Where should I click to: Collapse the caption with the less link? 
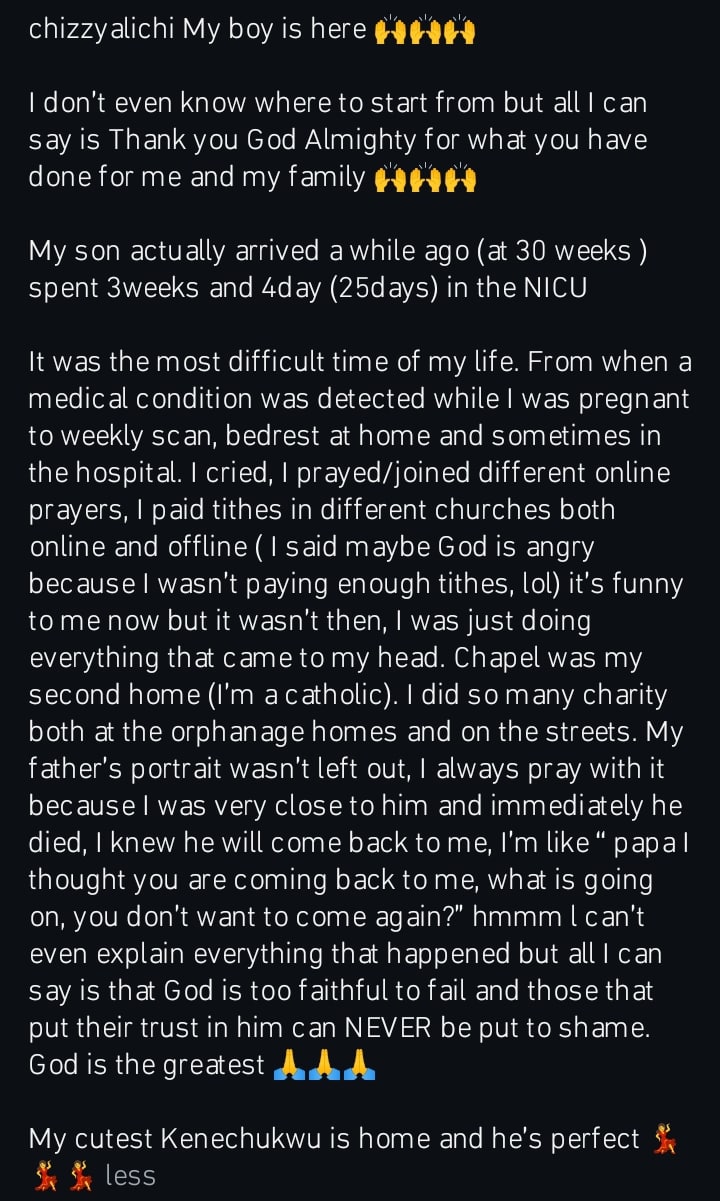pos(130,1174)
